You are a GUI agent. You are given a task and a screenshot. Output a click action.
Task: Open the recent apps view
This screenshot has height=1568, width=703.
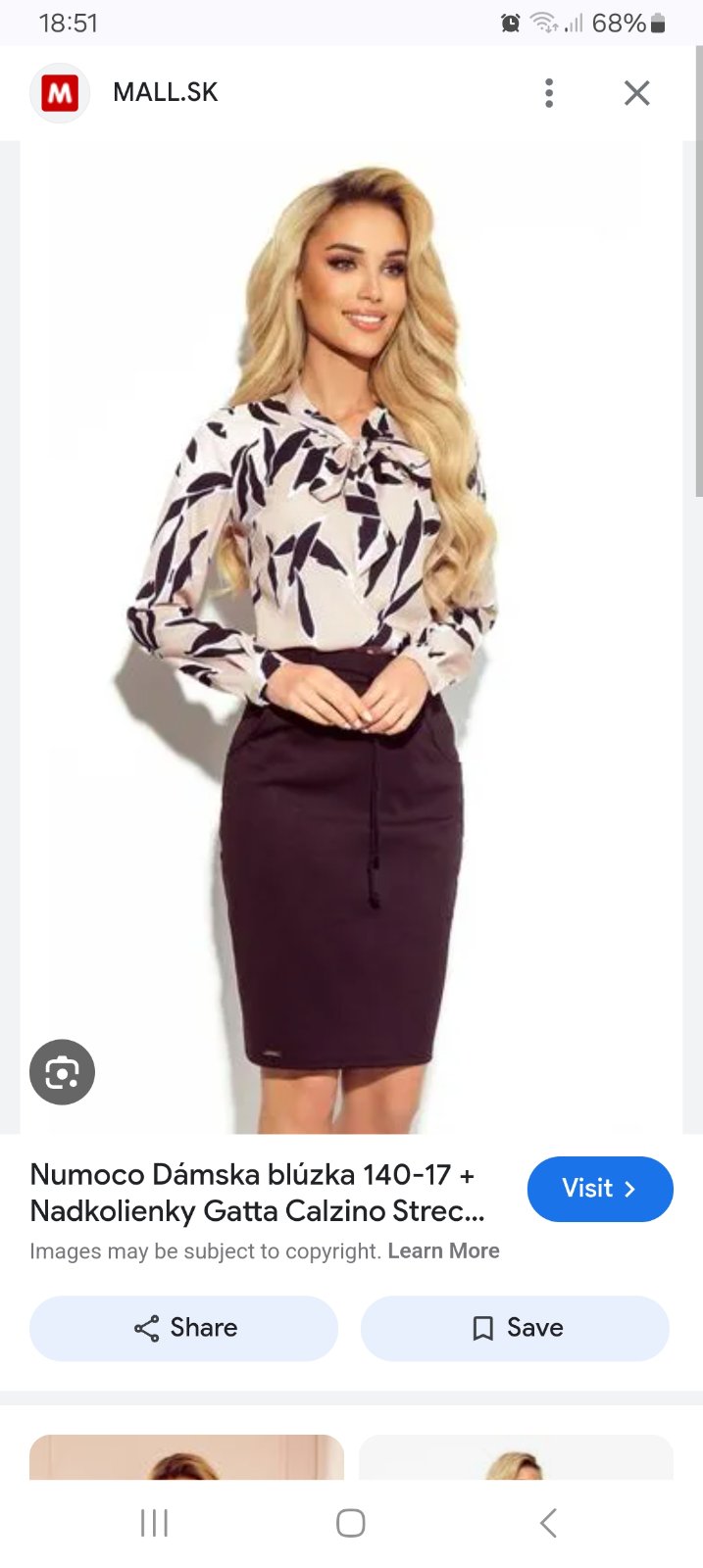point(154,1523)
